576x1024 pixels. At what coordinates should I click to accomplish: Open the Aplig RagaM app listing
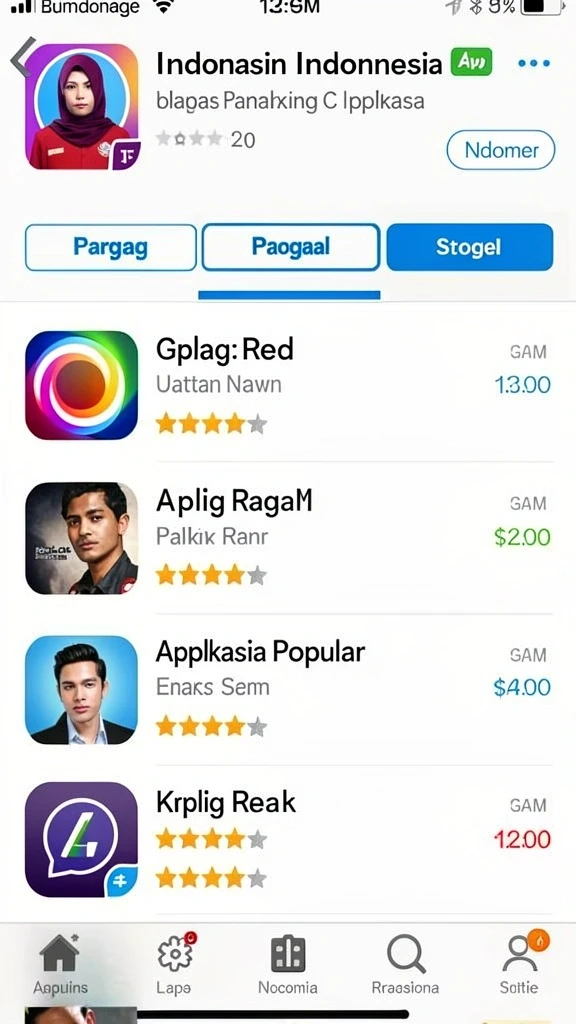click(x=288, y=537)
